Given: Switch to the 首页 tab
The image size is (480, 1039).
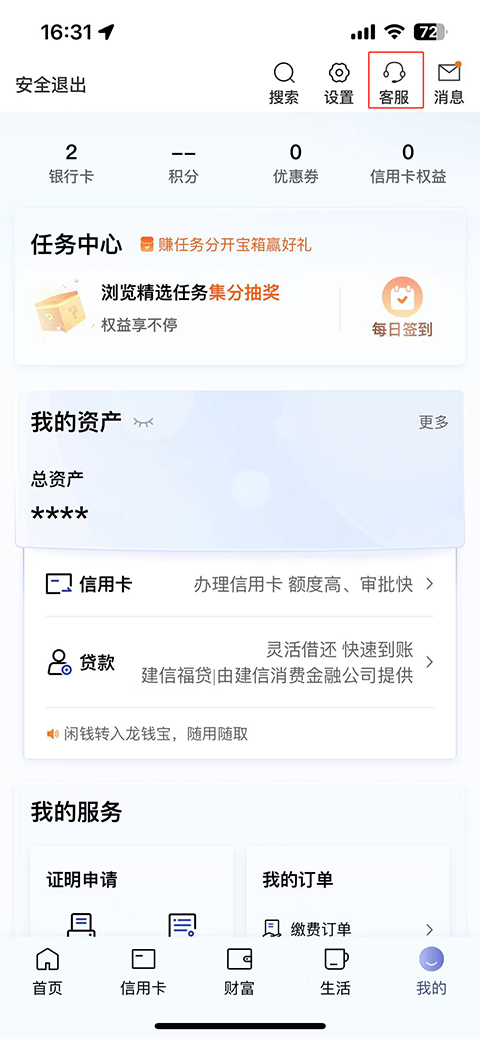Looking at the screenshot, I should [x=47, y=972].
